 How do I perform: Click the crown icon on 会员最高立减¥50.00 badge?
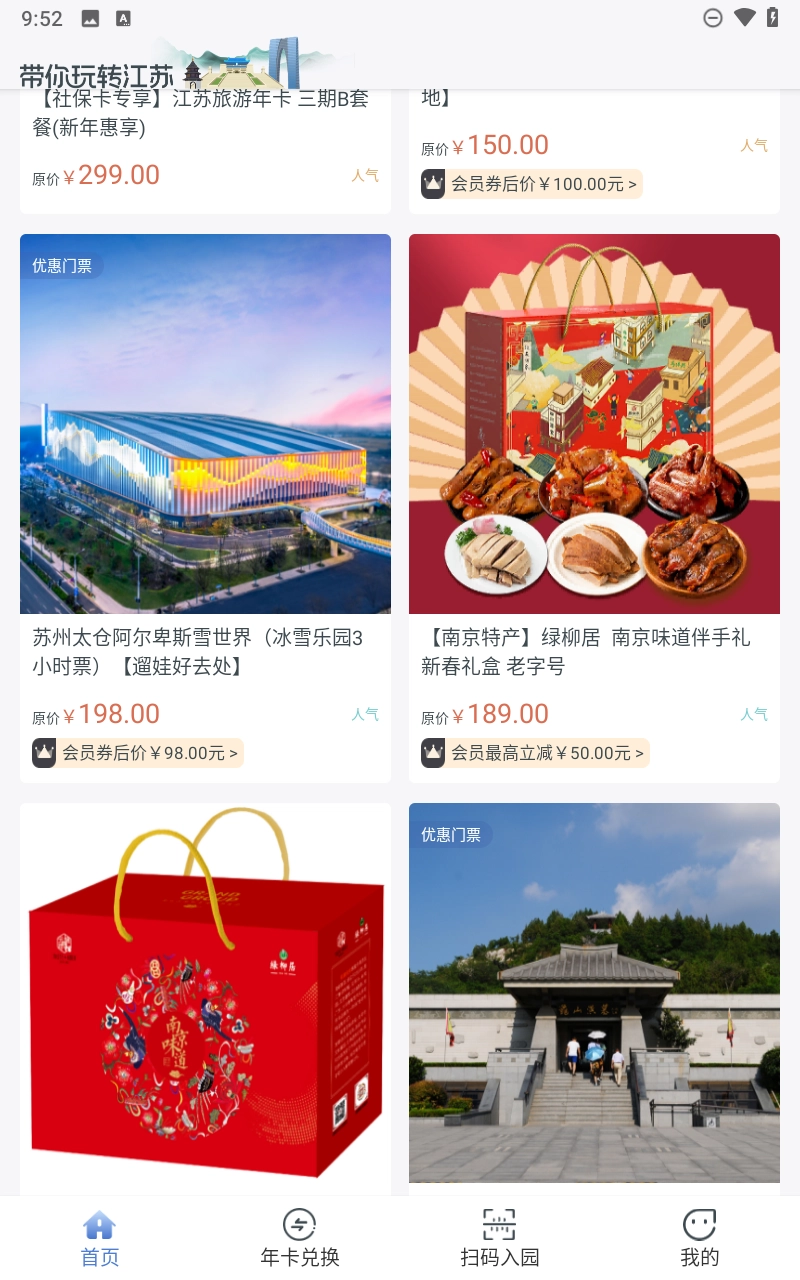click(432, 754)
